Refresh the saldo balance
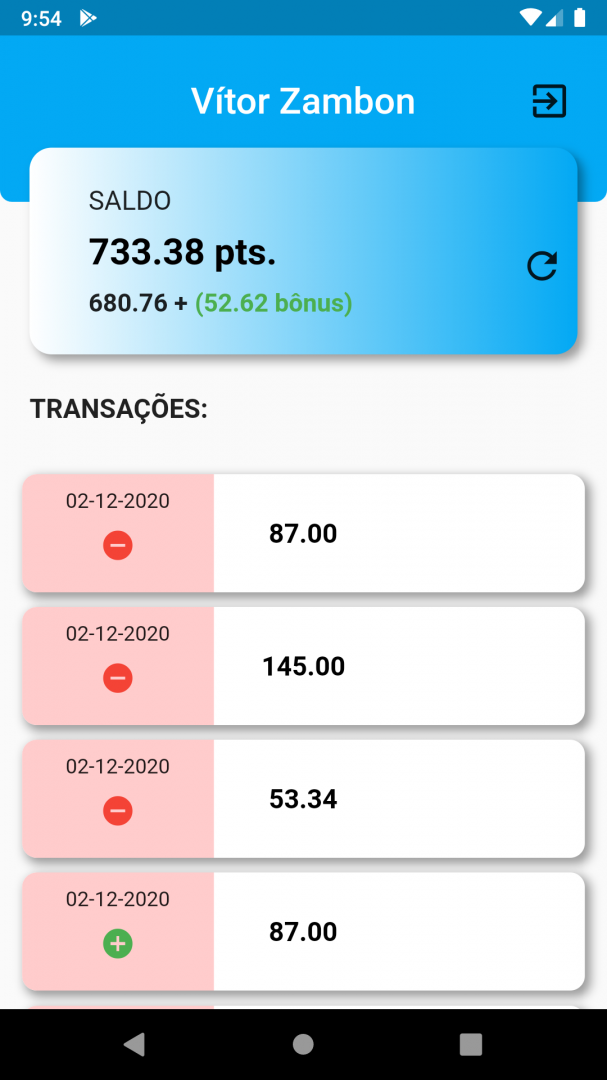Image resolution: width=607 pixels, height=1080 pixels. (542, 266)
